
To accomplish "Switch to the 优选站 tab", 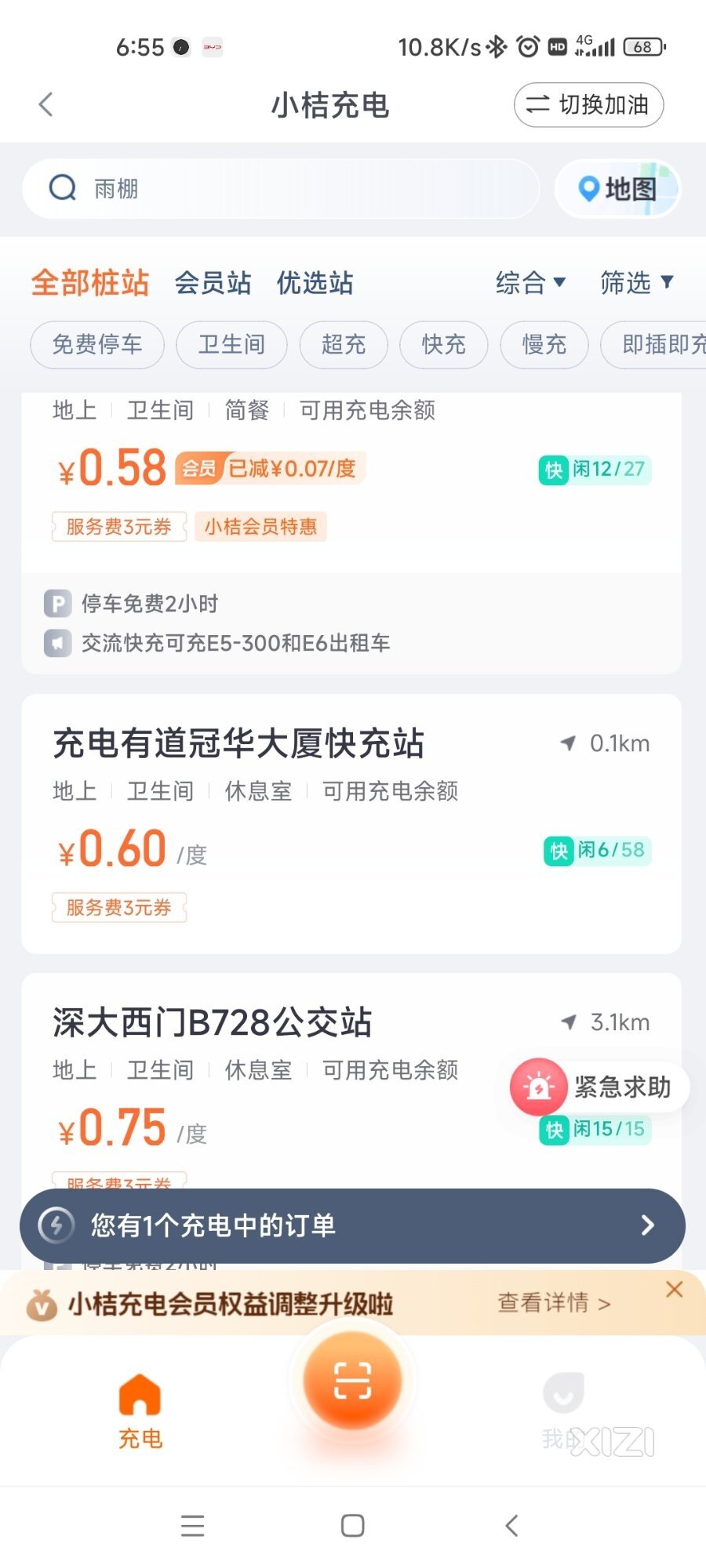I will pyautogui.click(x=315, y=283).
